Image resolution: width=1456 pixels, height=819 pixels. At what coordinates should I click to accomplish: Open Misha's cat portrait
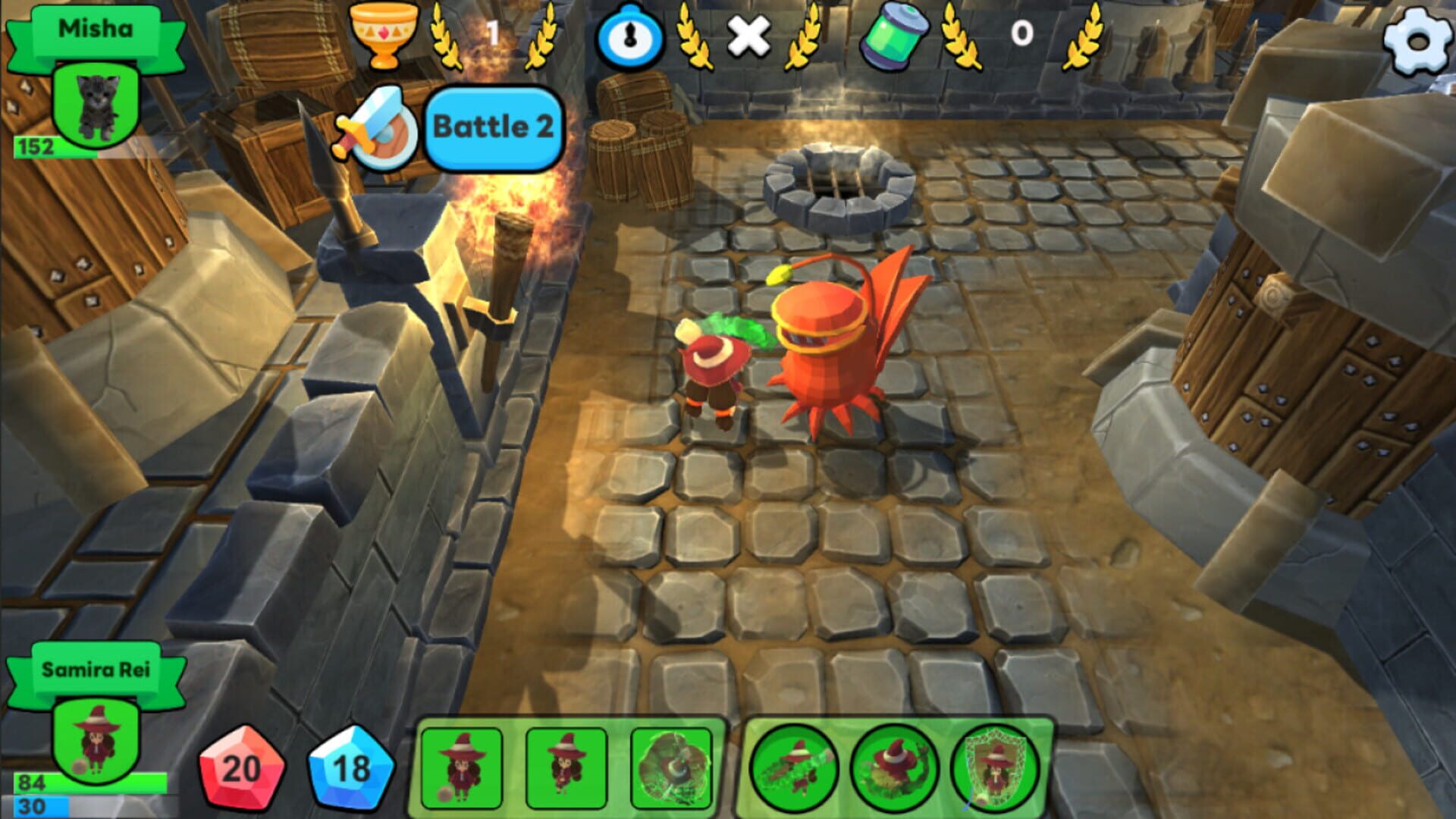point(96,106)
